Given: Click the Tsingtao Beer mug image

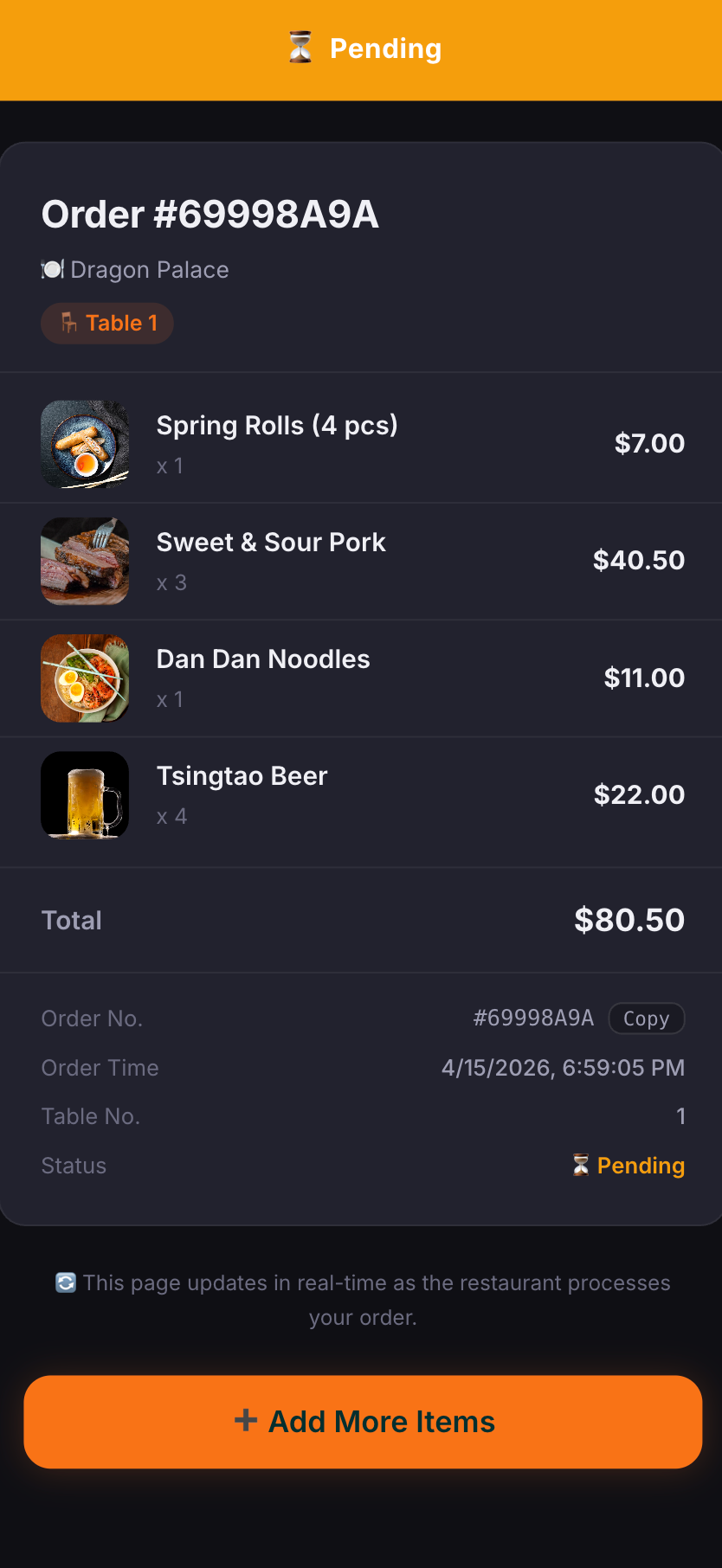Looking at the screenshot, I should [84, 794].
